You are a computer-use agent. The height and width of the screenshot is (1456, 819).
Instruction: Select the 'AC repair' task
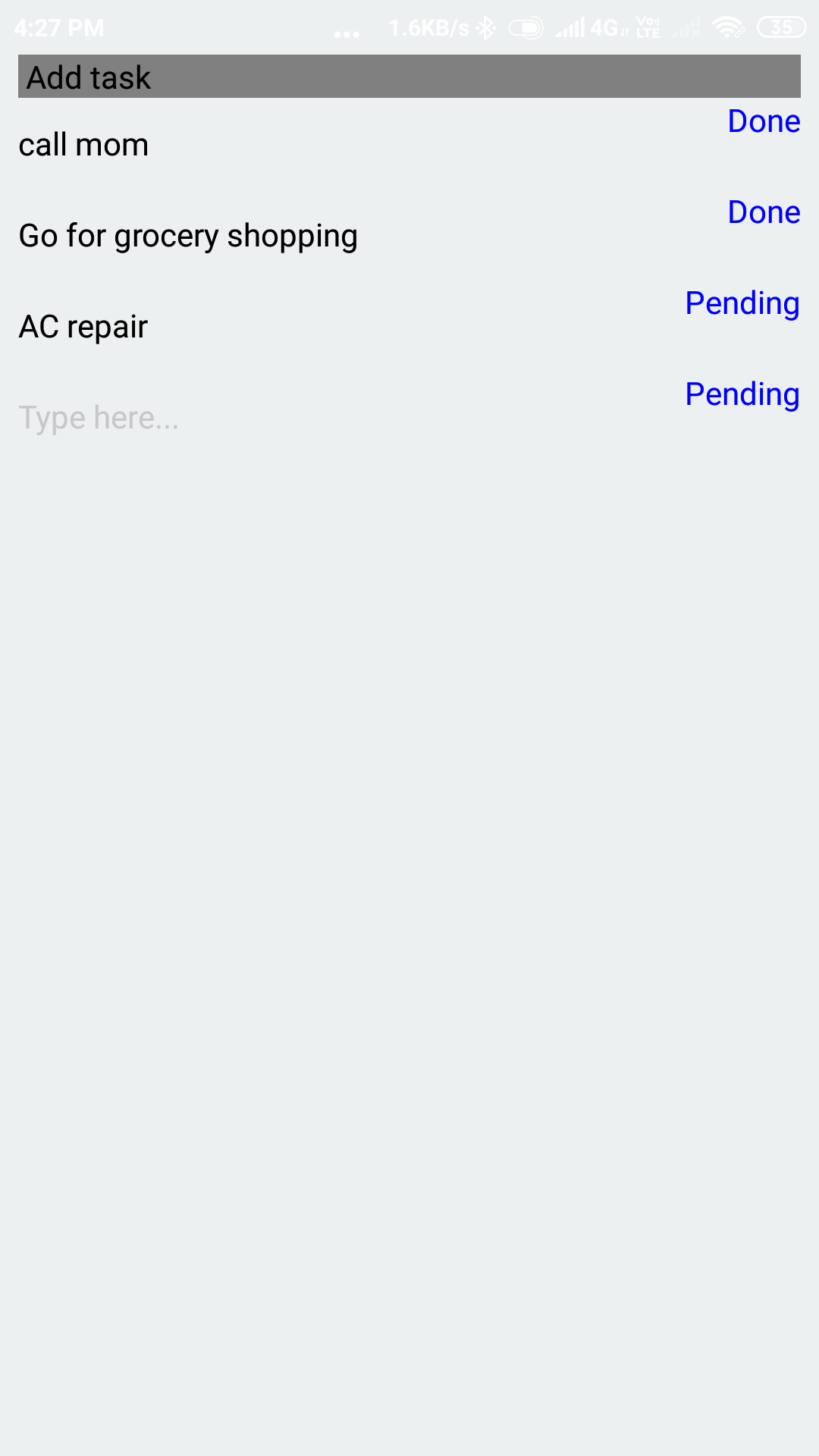83,326
